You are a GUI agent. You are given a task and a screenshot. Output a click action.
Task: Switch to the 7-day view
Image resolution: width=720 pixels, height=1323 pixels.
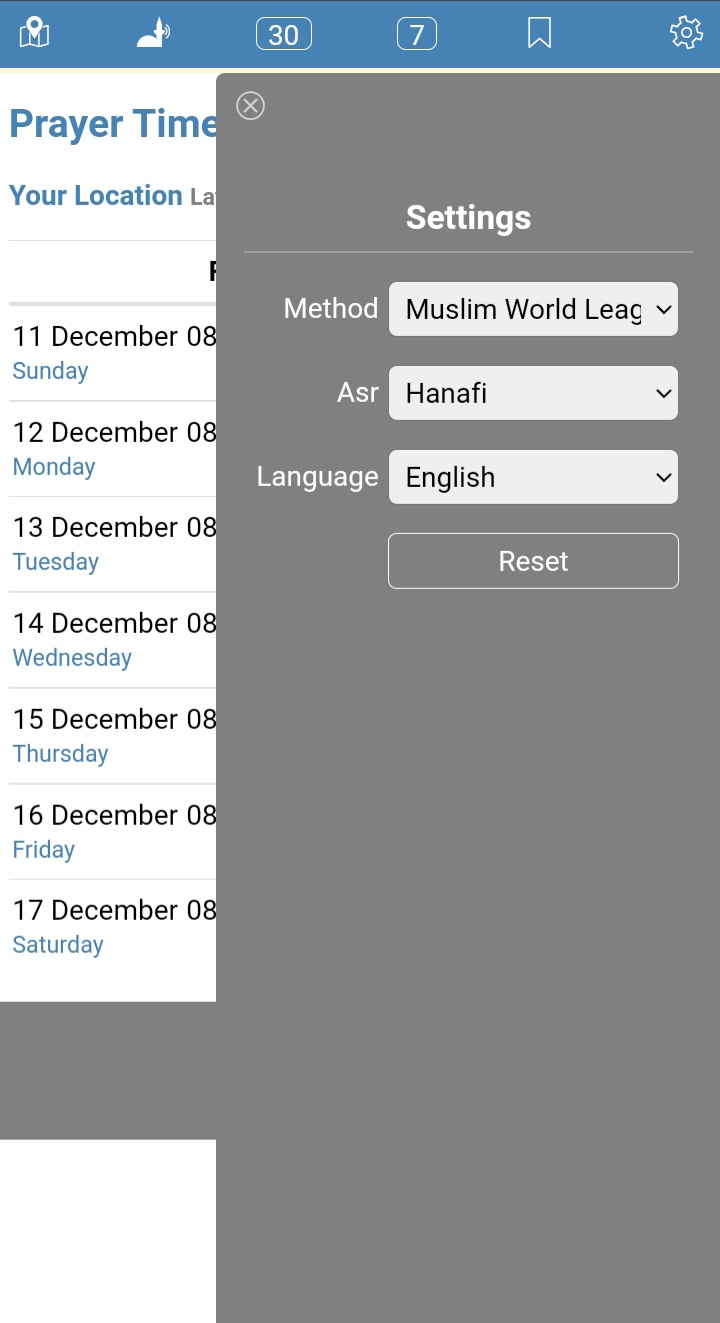(x=417, y=34)
